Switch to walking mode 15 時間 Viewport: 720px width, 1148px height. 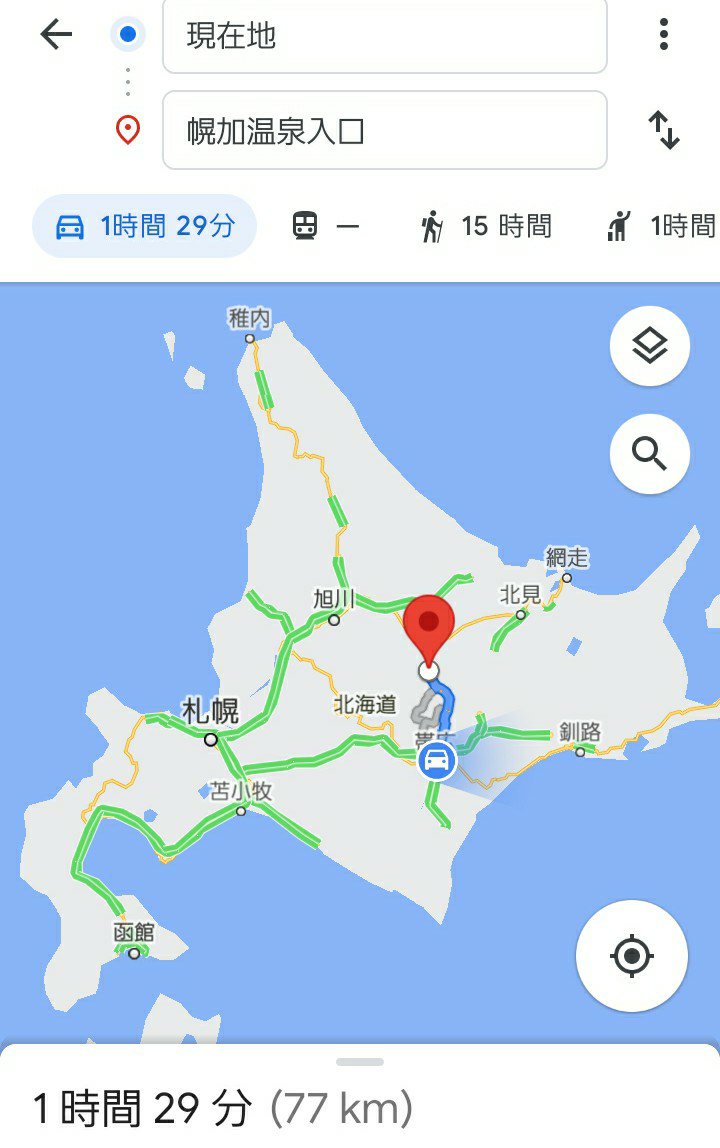(486, 227)
